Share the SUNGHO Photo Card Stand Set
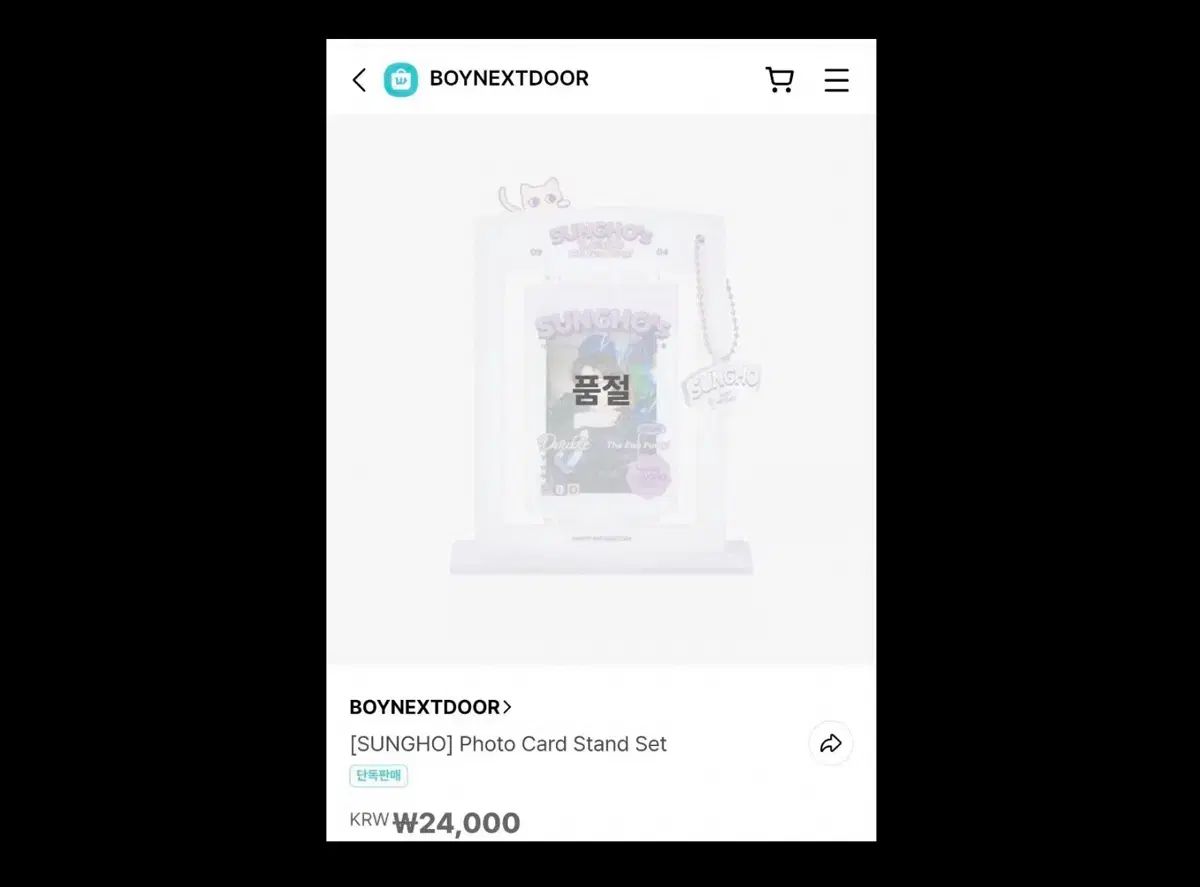1200x887 pixels. [830, 743]
